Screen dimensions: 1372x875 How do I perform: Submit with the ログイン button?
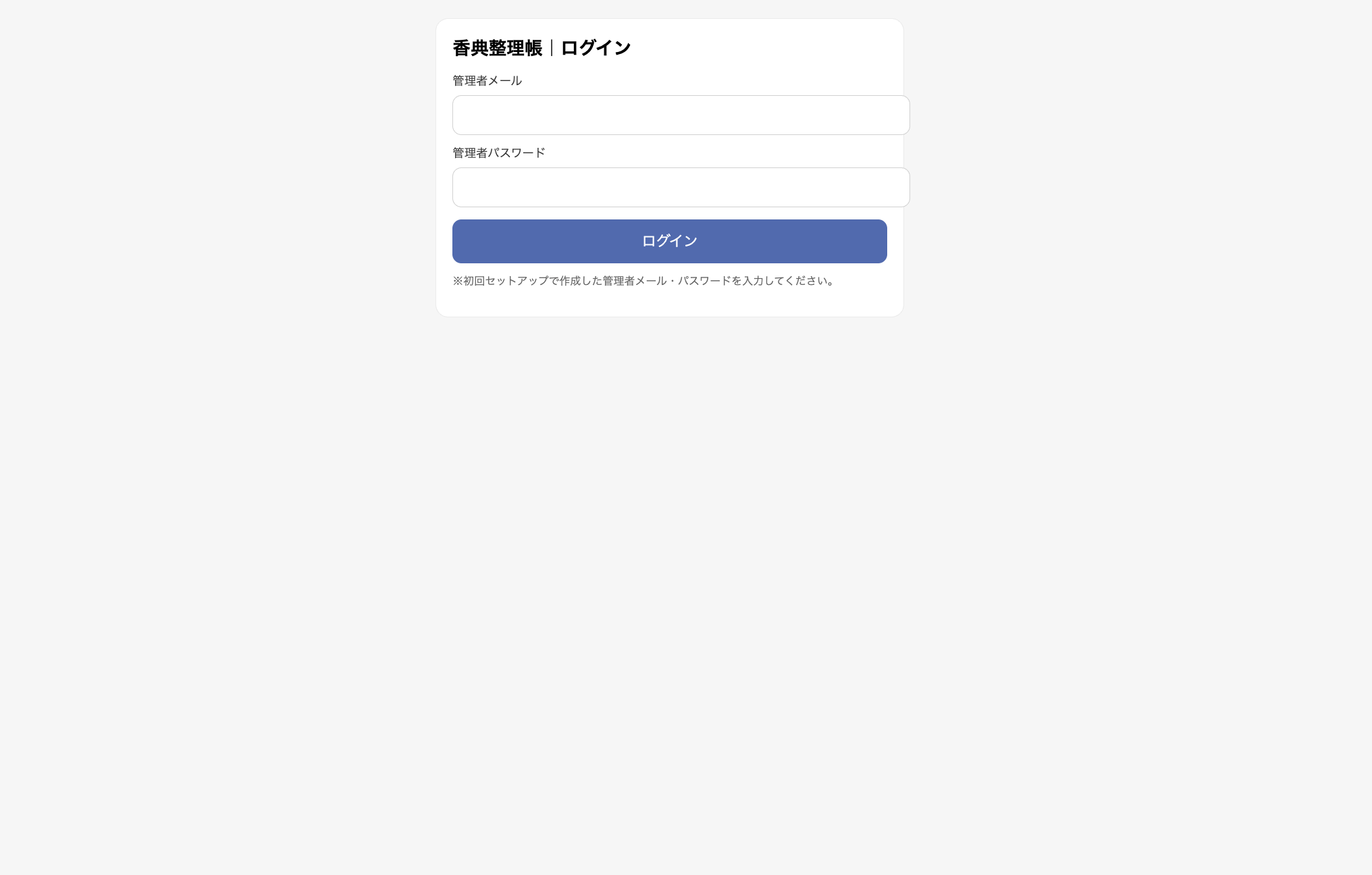click(x=669, y=241)
